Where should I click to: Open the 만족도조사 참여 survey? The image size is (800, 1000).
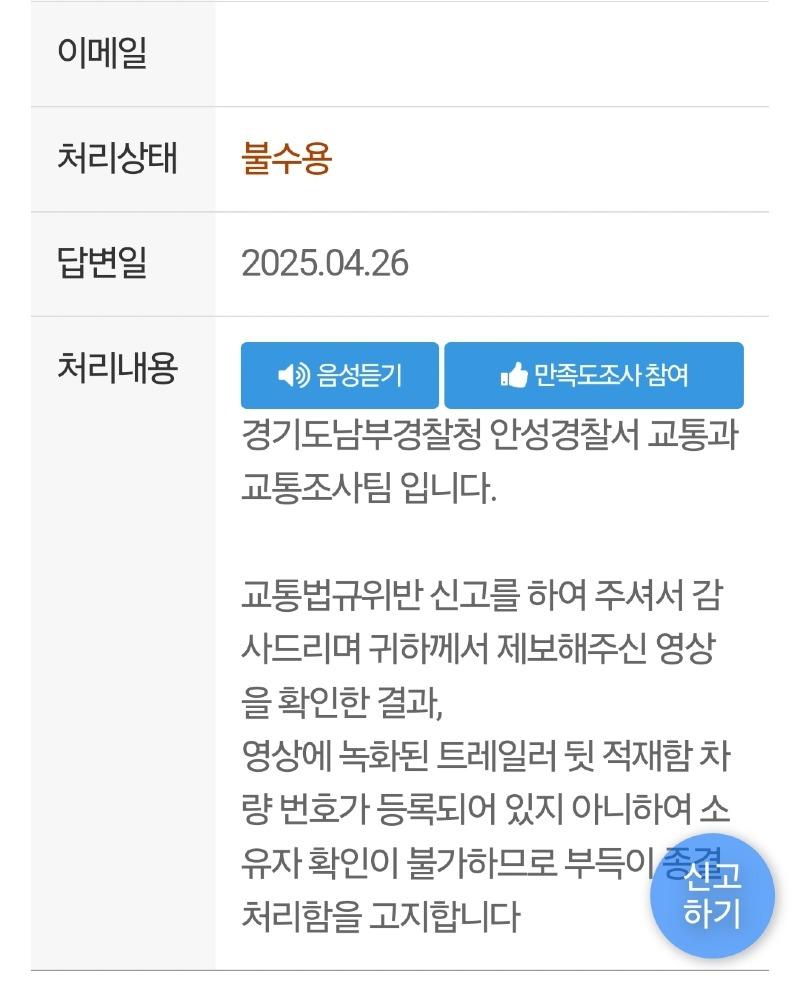(x=593, y=375)
